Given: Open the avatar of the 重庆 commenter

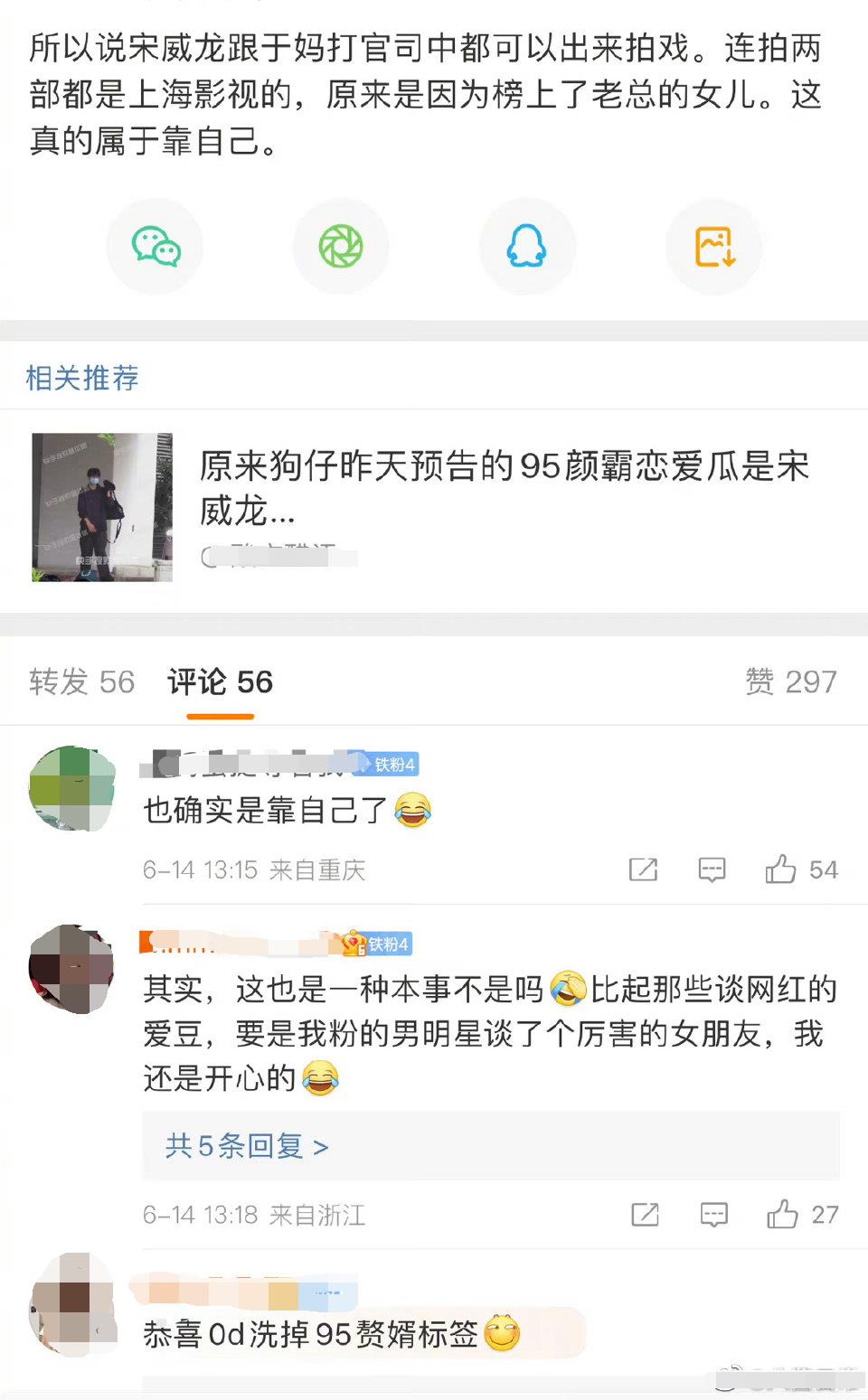Looking at the screenshot, I should (x=71, y=788).
